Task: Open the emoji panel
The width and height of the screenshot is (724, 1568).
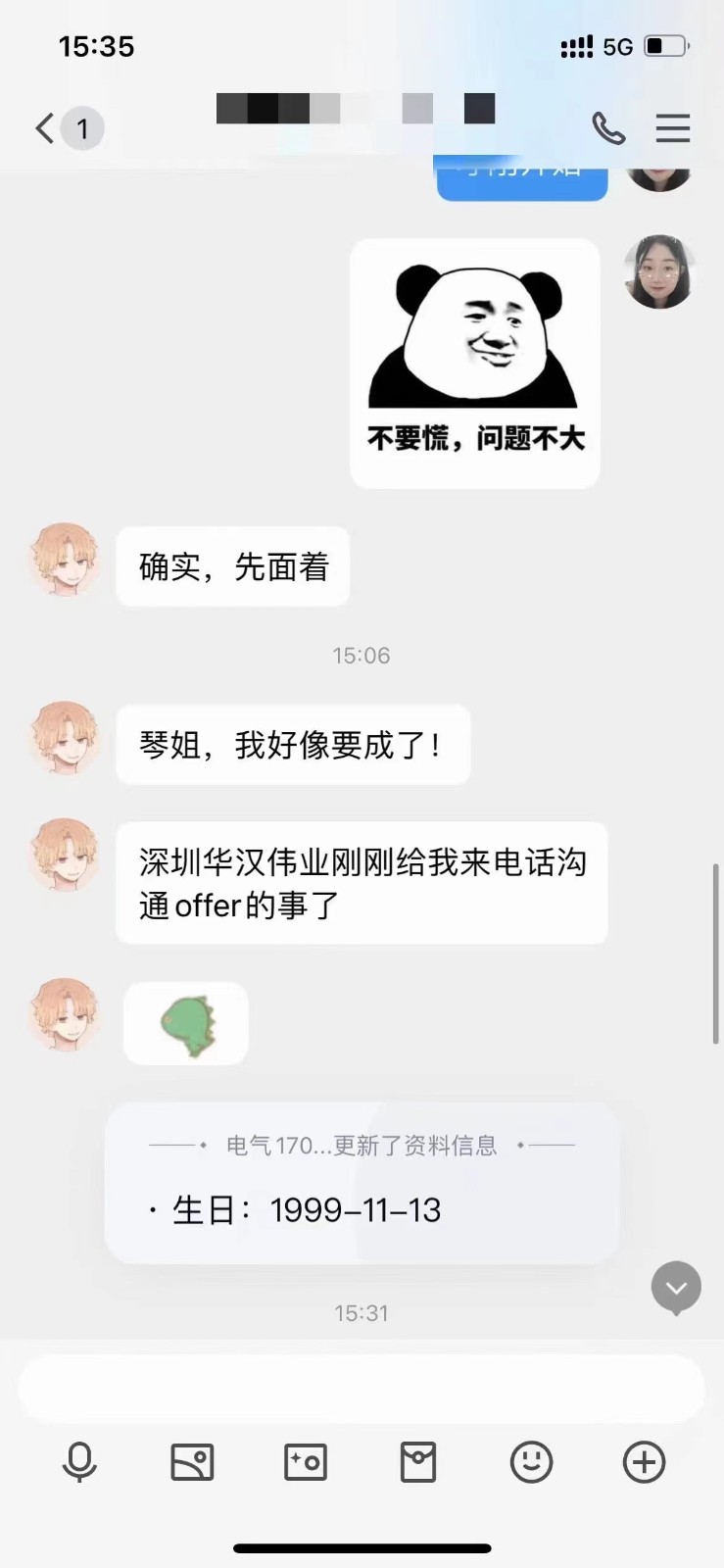Action: click(x=531, y=1462)
